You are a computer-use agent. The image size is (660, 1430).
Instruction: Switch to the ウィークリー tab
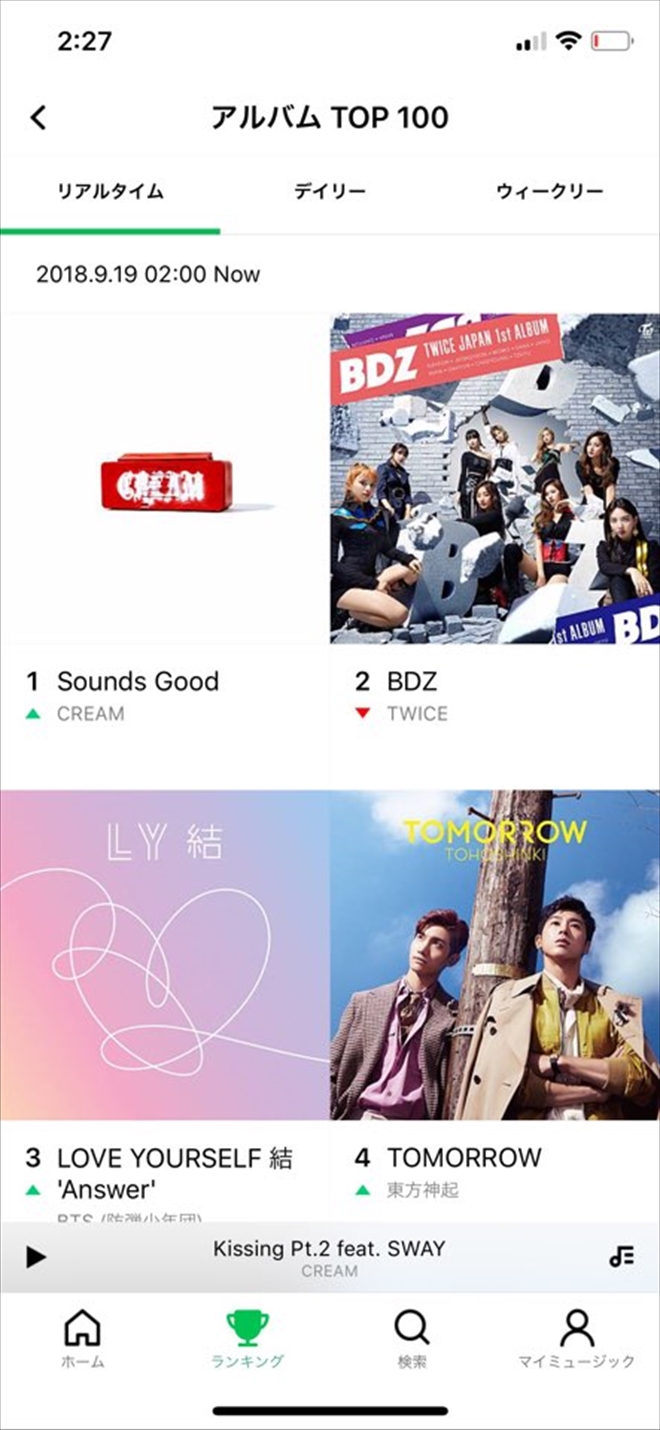tap(550, 192)
